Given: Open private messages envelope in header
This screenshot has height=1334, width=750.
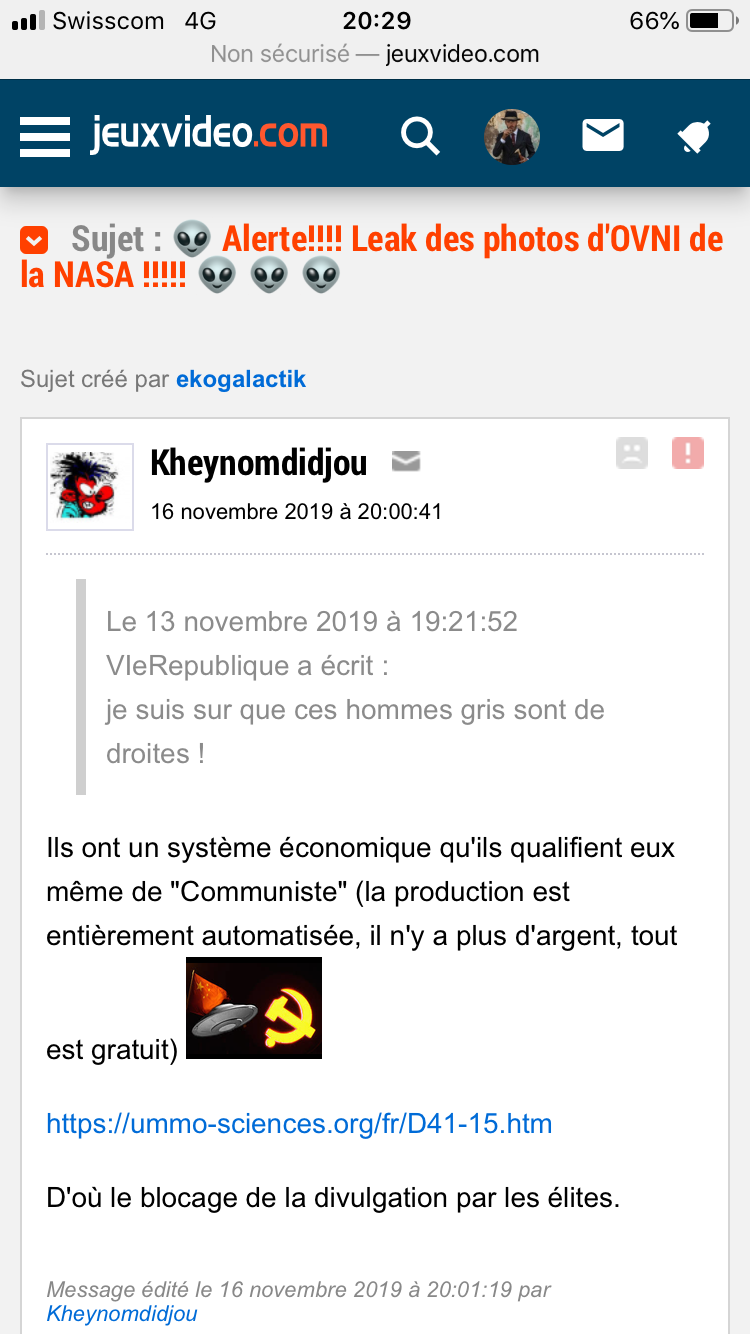Looking at the screenshot, I should point(603,135).
